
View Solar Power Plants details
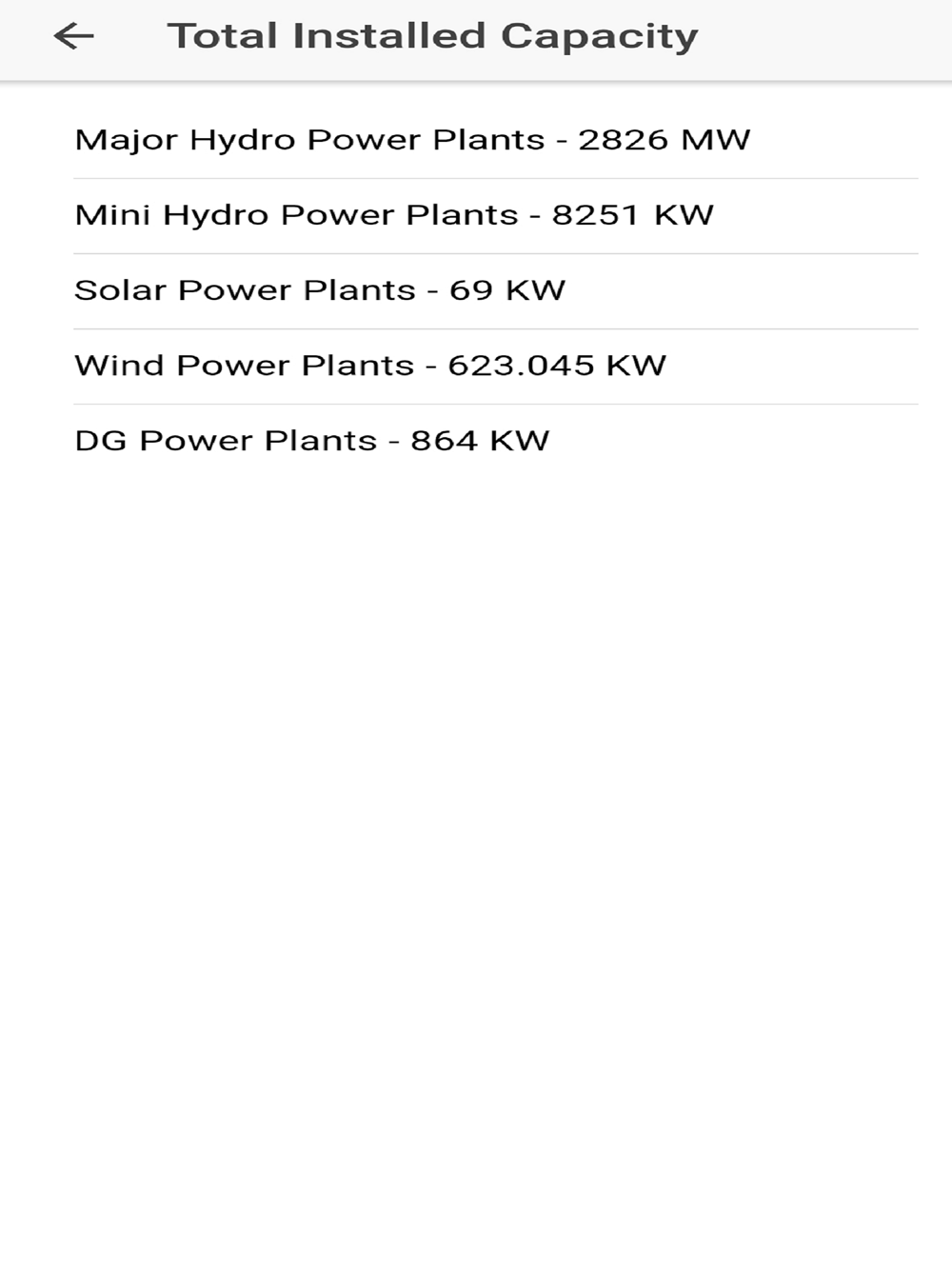click(x=320, y=290)
